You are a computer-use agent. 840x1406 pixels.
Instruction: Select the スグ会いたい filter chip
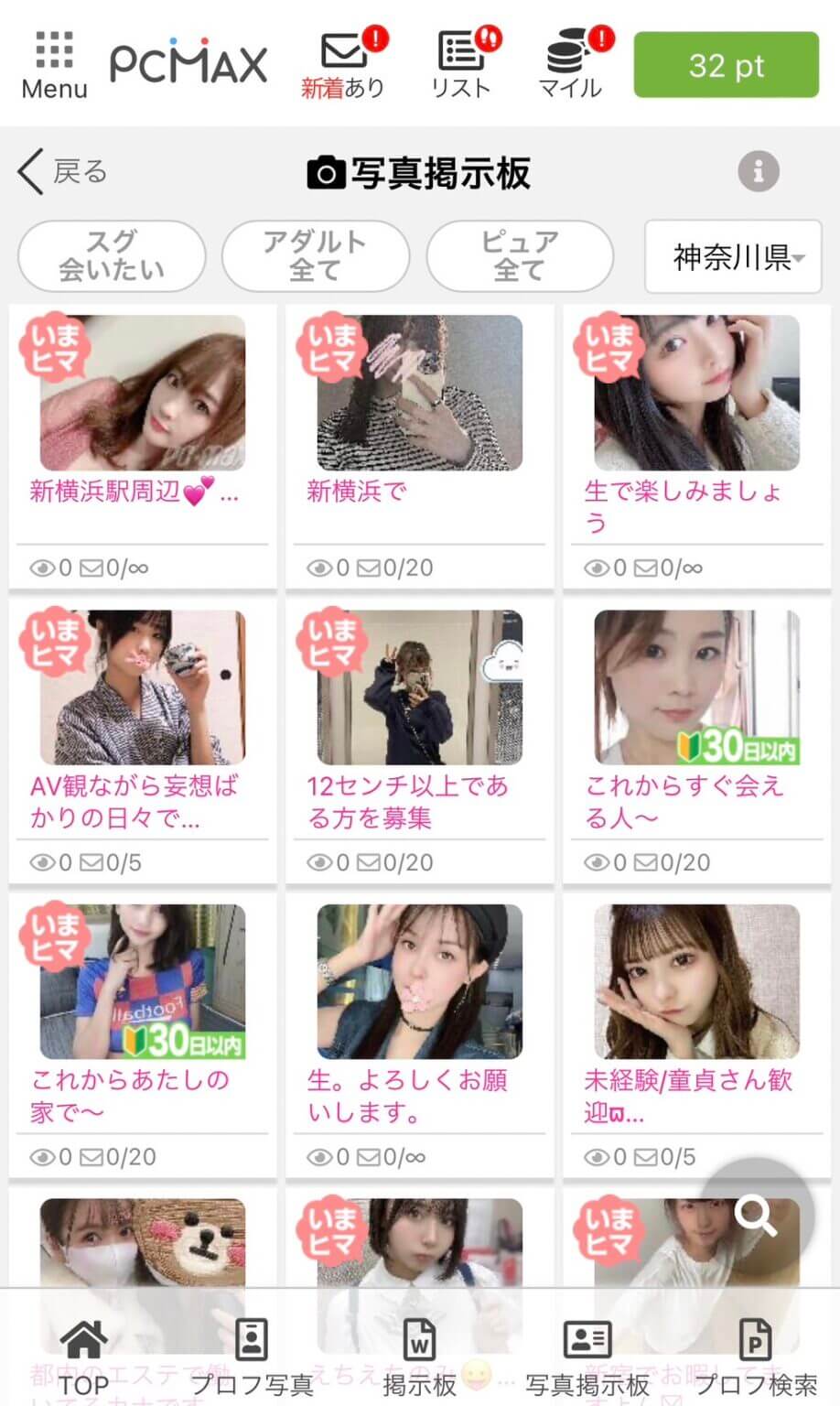111,255
